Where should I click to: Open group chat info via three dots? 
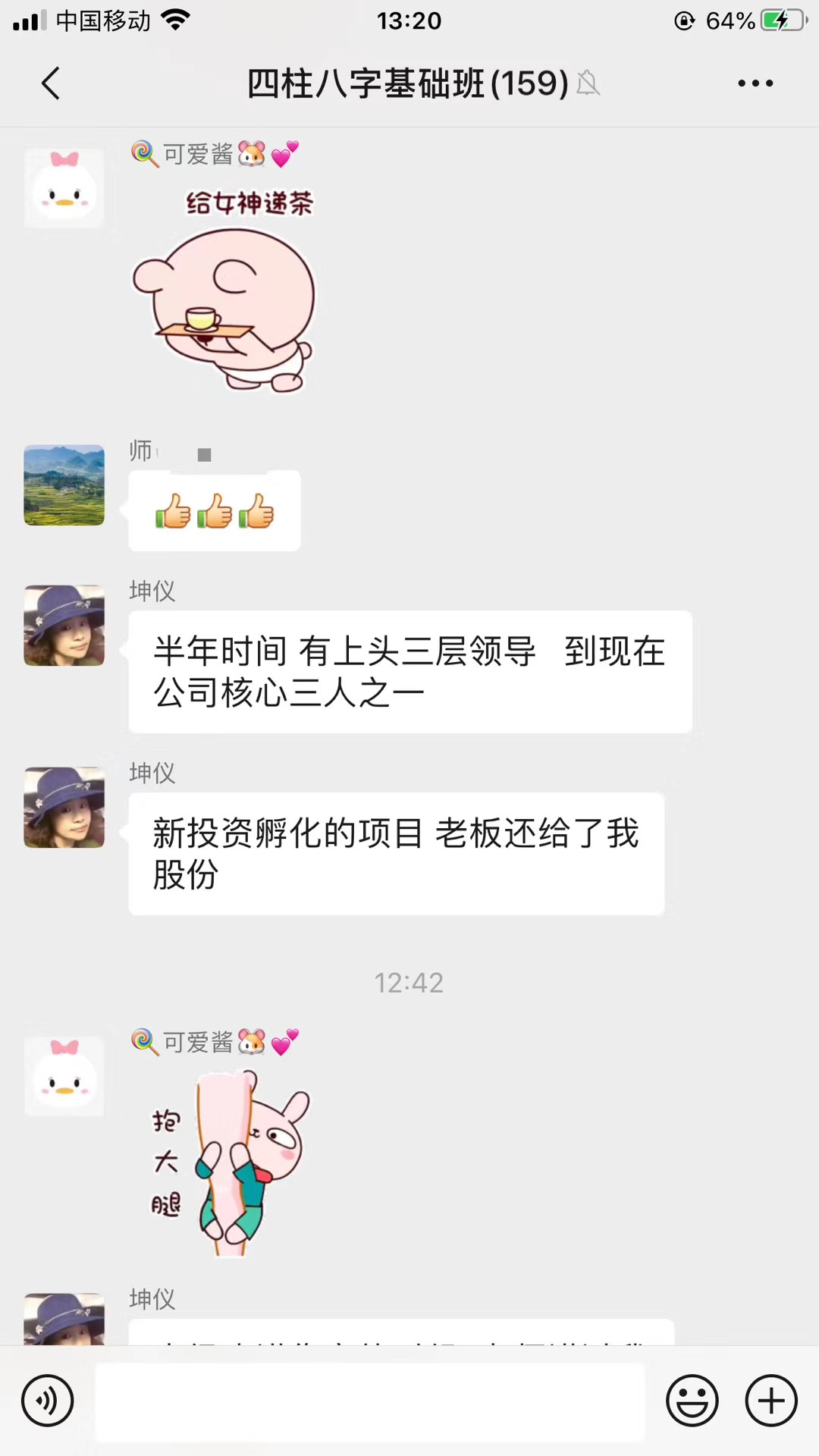pyautogui.click(x=755, y=83)
